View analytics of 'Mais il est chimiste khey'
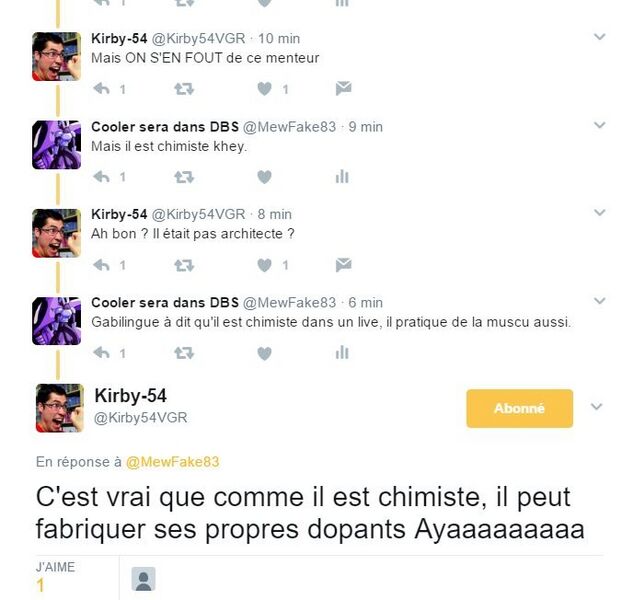Image resolution: width=633 pixels, height=600 pixels. pyautogui.click(x=343, y=177)
